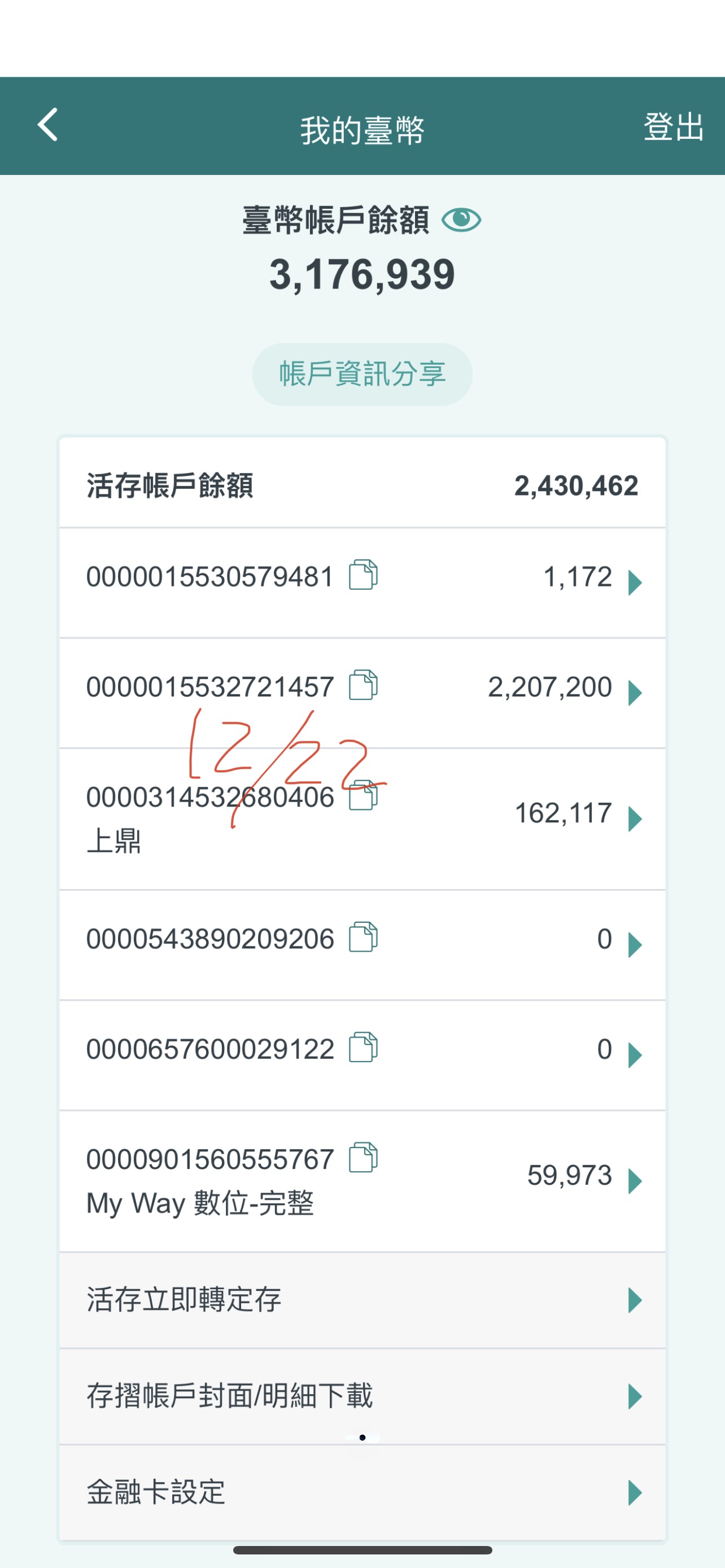Screen dimensions: 725x1568
Task: Open 存摺帳戶封面/明細下載
Action: tap(362, 1396)
